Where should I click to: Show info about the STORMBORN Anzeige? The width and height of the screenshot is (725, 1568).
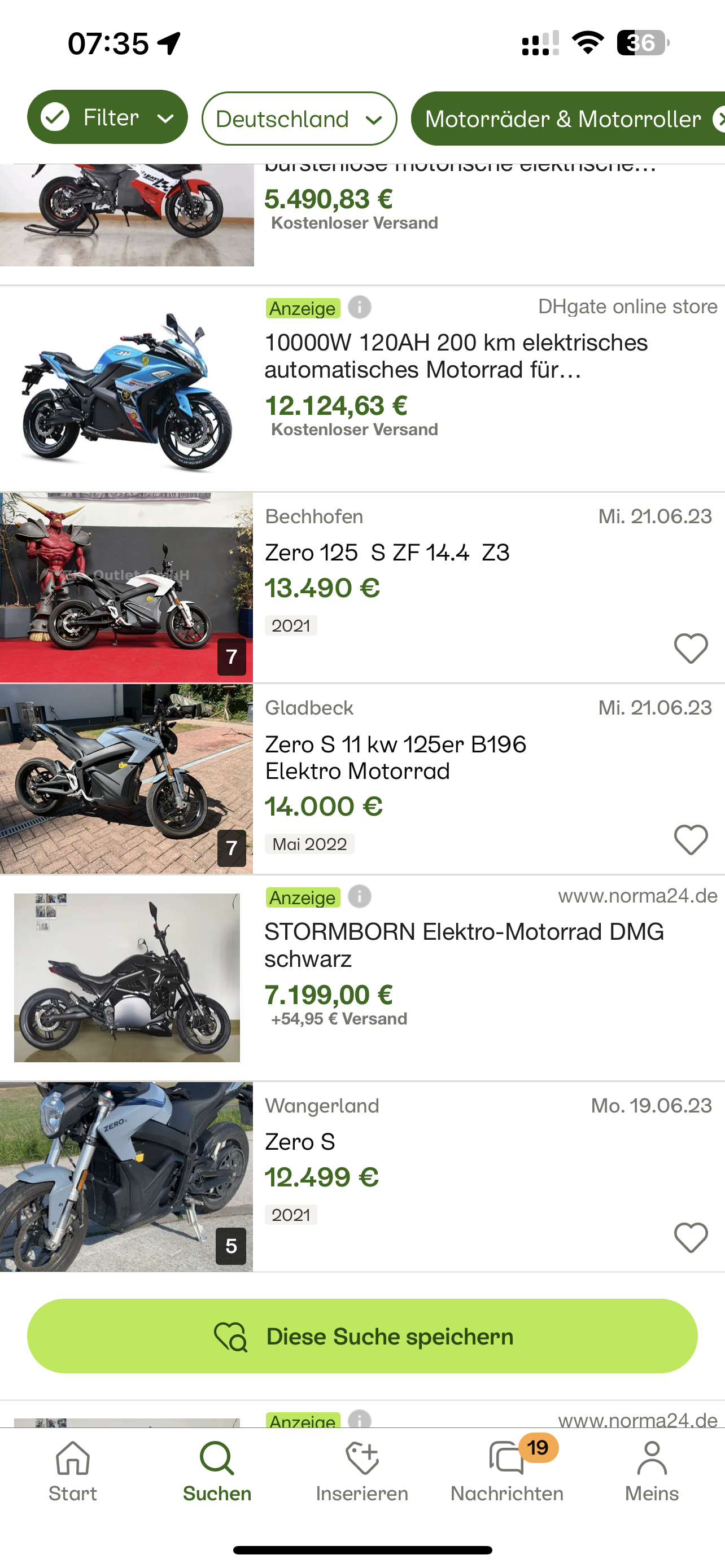click(359, 897)
